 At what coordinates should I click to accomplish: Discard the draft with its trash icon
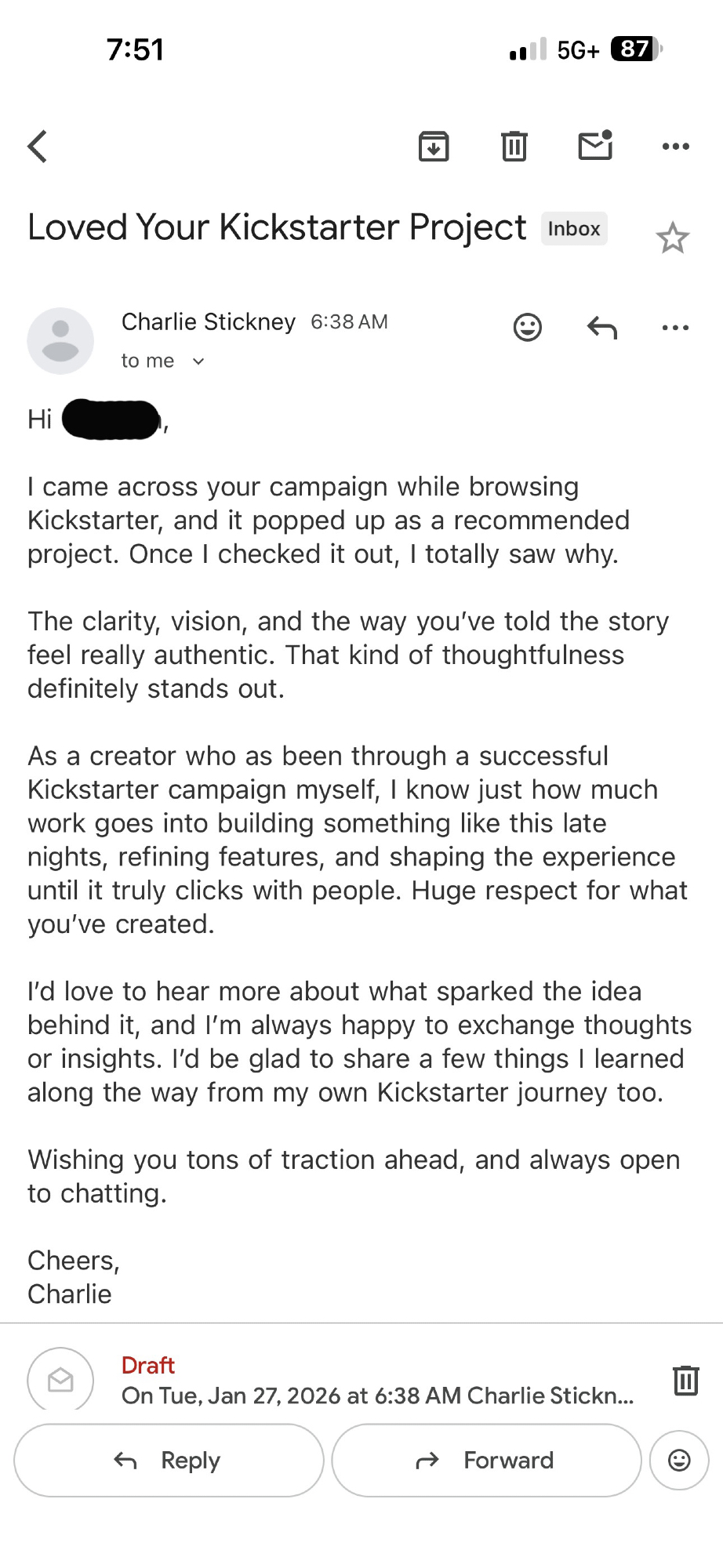click(685, 1380)
